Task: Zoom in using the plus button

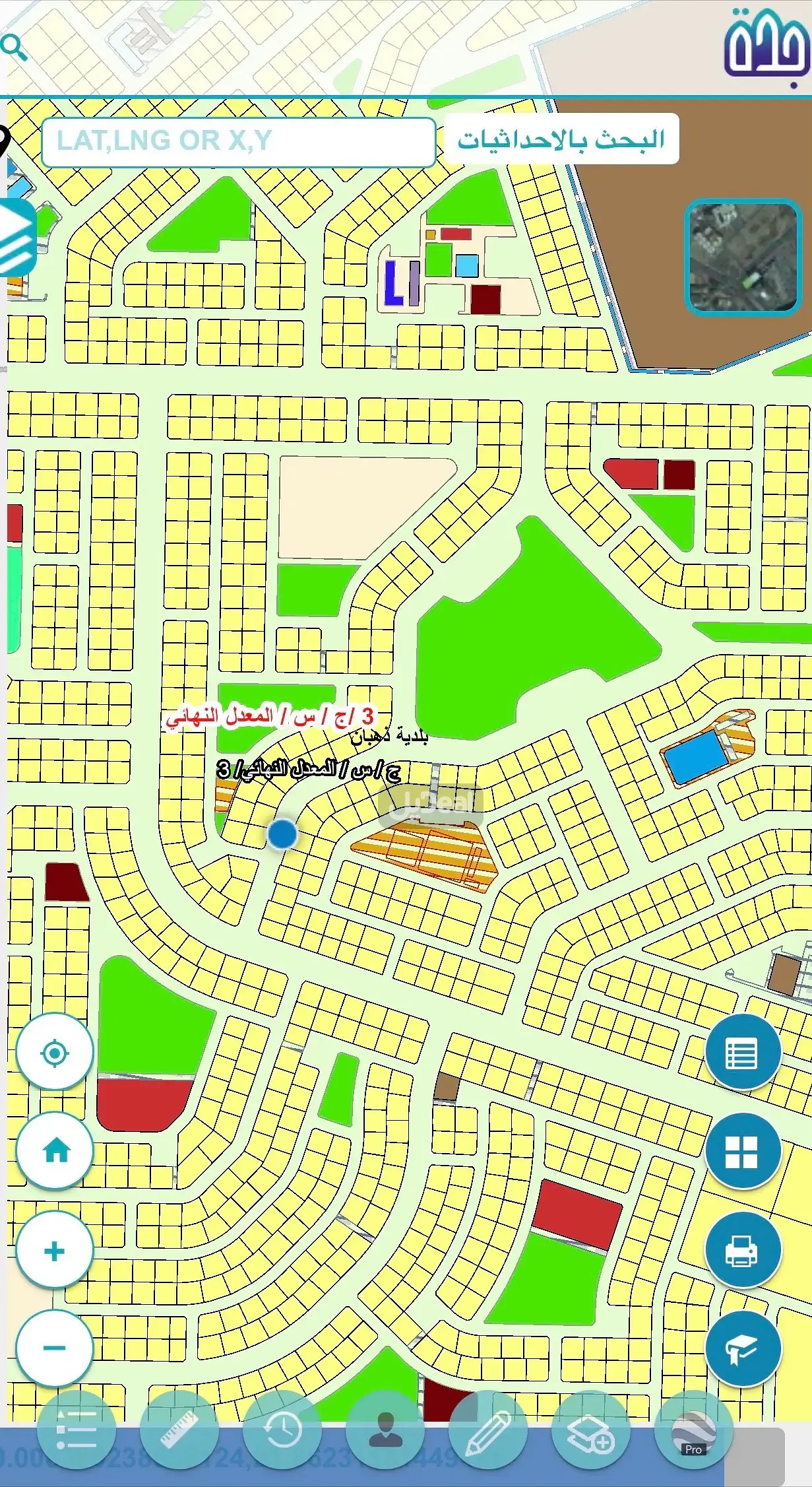Action: point(55,1251)
